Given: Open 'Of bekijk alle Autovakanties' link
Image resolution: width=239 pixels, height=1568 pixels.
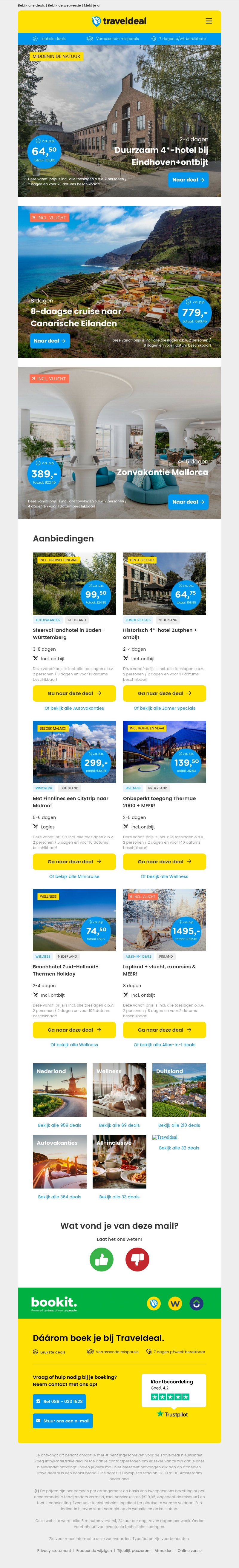Looking at the screenshot, I should (x=74, y=708).
